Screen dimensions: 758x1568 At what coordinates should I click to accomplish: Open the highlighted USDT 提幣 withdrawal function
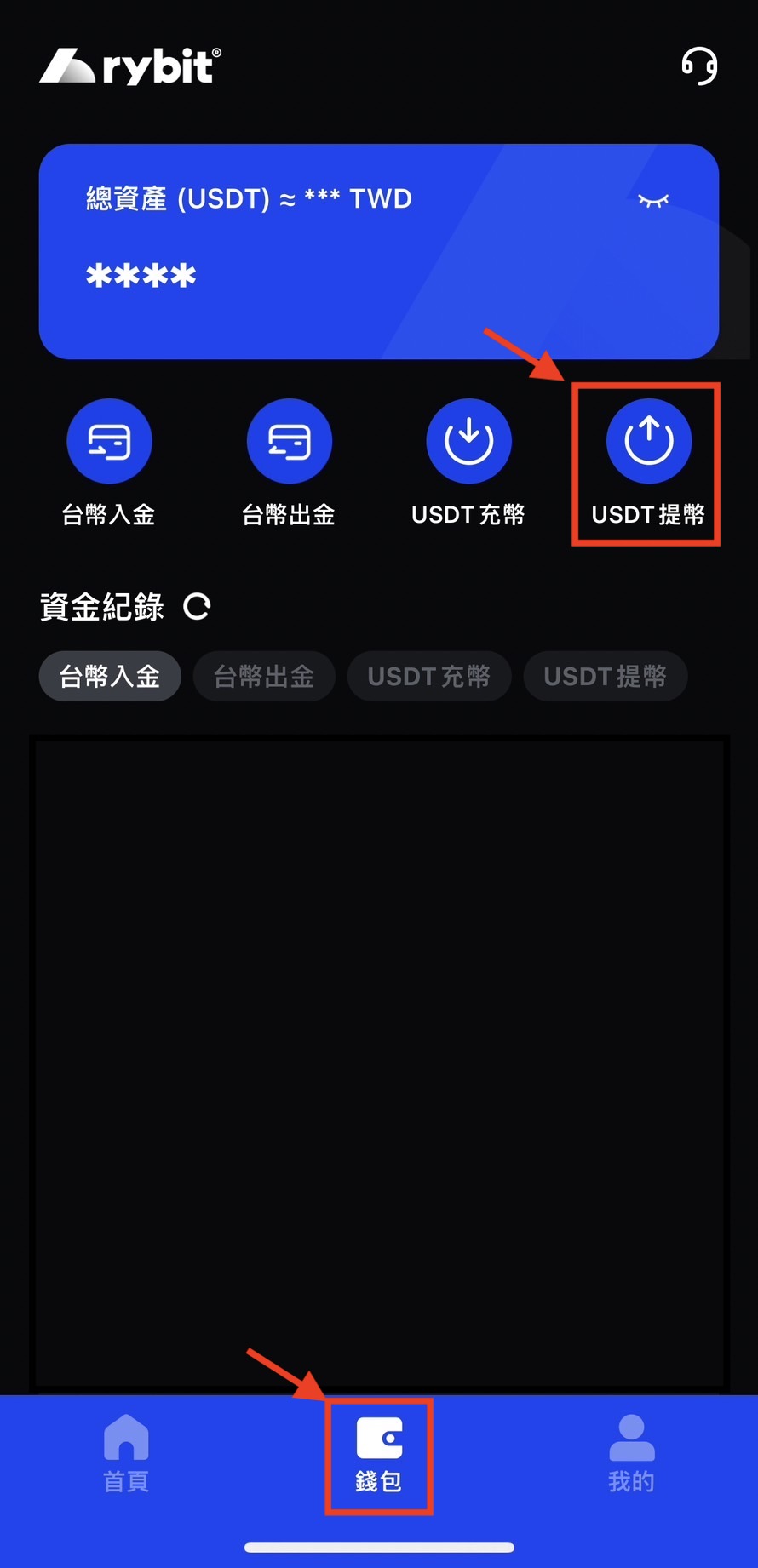coord(647,440)
